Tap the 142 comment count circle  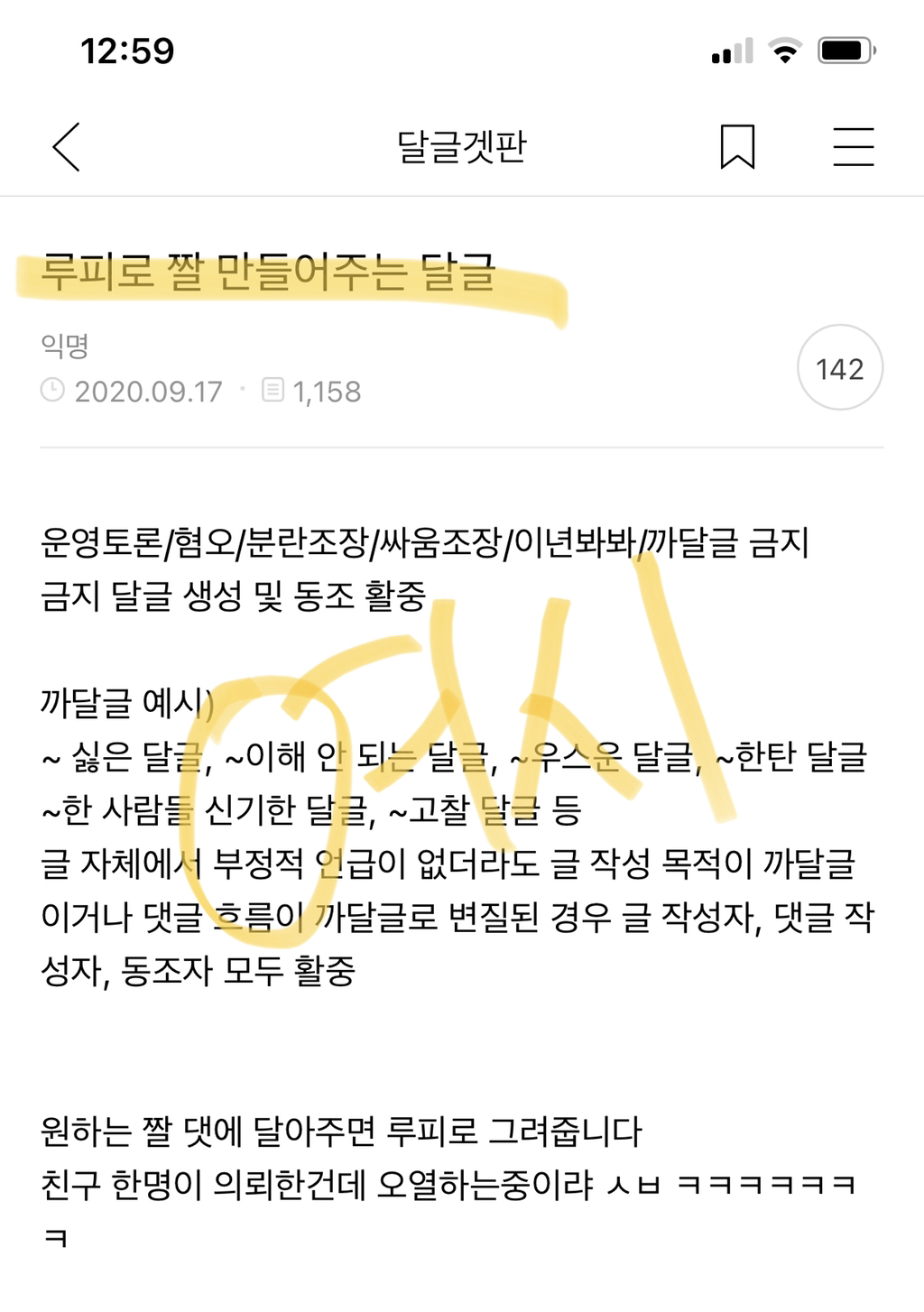pos(840,368)
